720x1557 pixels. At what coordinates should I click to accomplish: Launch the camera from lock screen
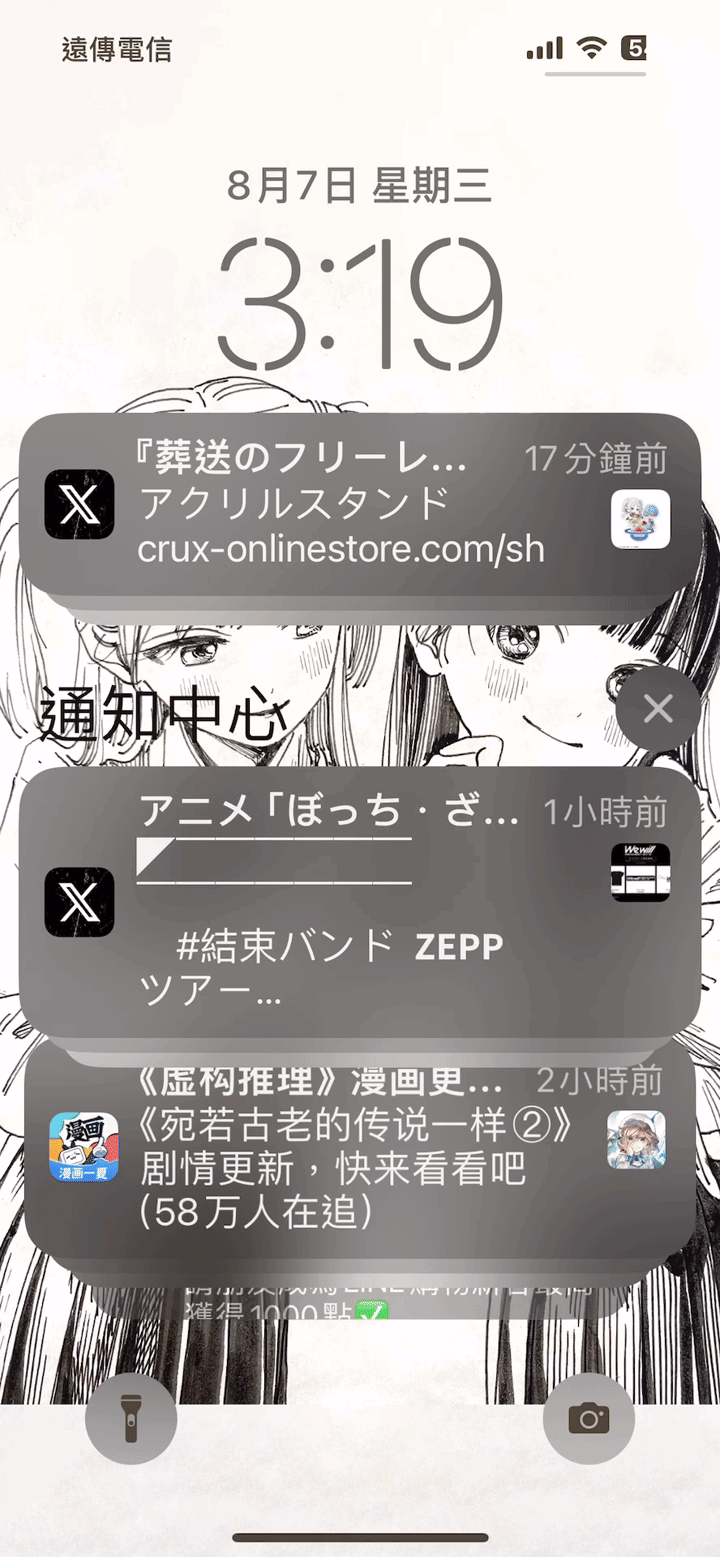(588, 1418)
